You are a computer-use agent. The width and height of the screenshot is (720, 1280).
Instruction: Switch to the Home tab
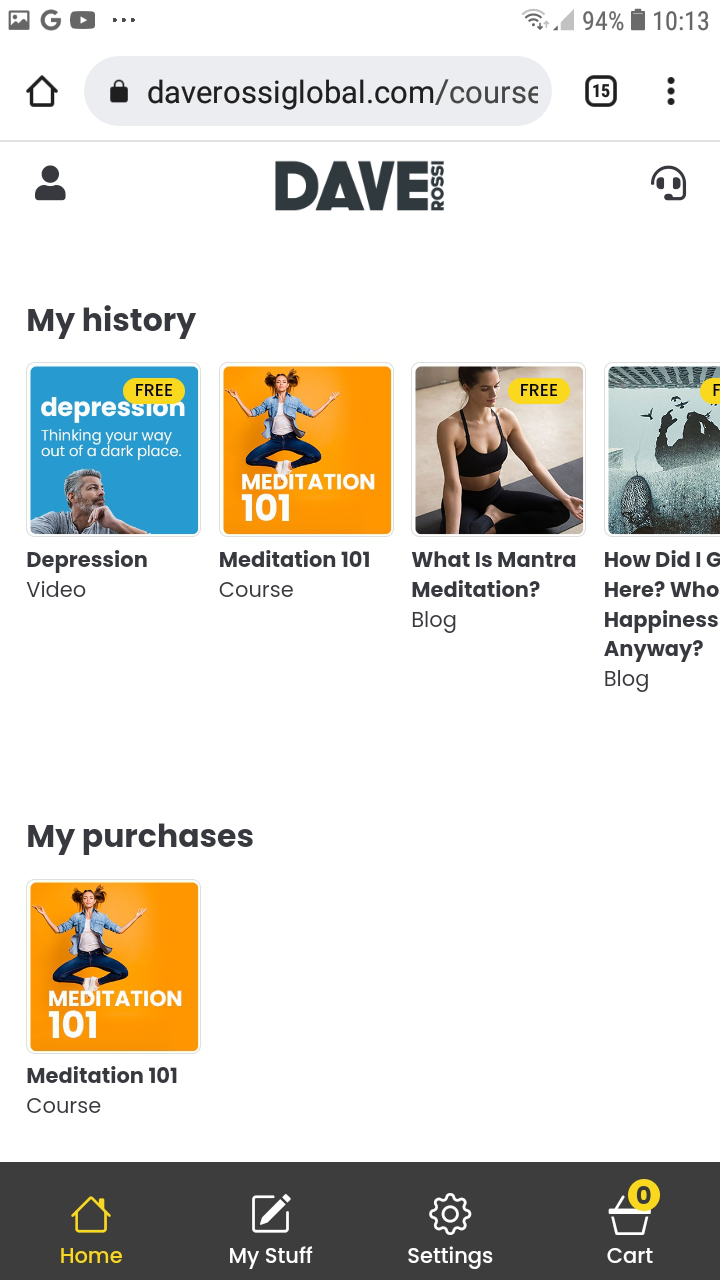coord(90,1230)
